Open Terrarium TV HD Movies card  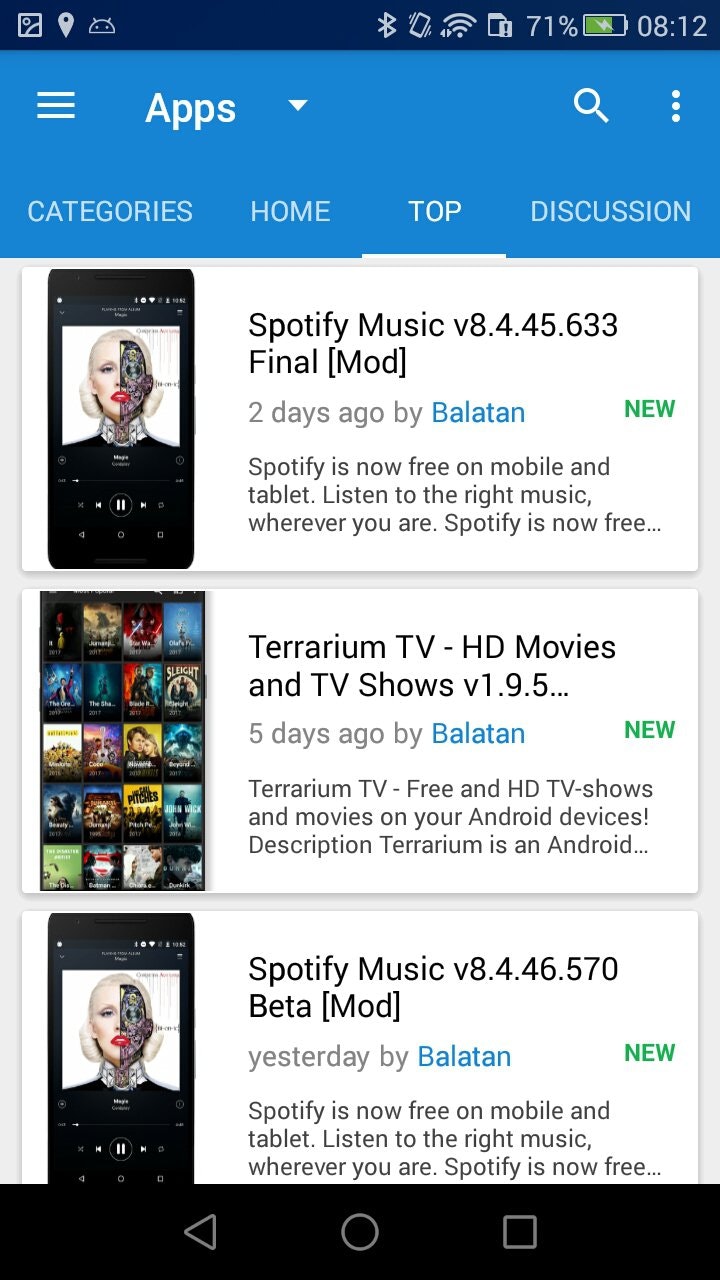click(433, 666)
